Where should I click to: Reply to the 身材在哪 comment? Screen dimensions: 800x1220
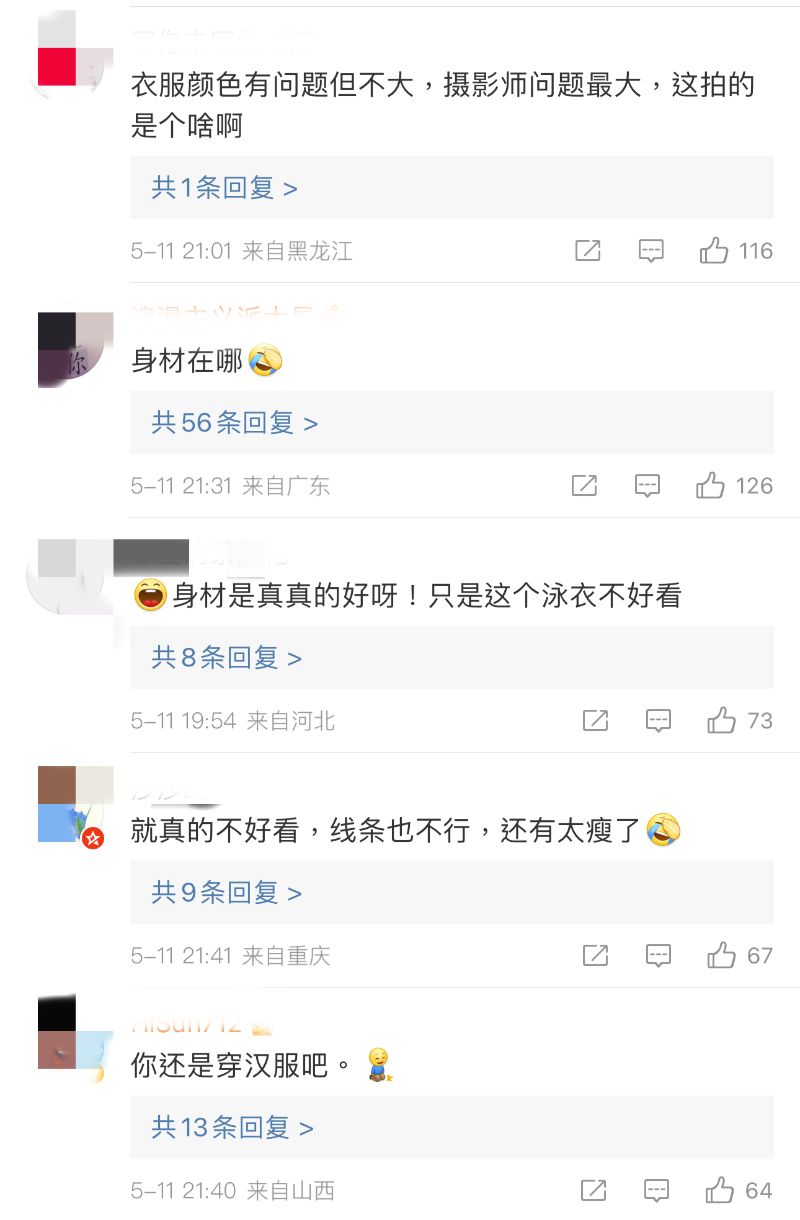(x=648, y=486)
